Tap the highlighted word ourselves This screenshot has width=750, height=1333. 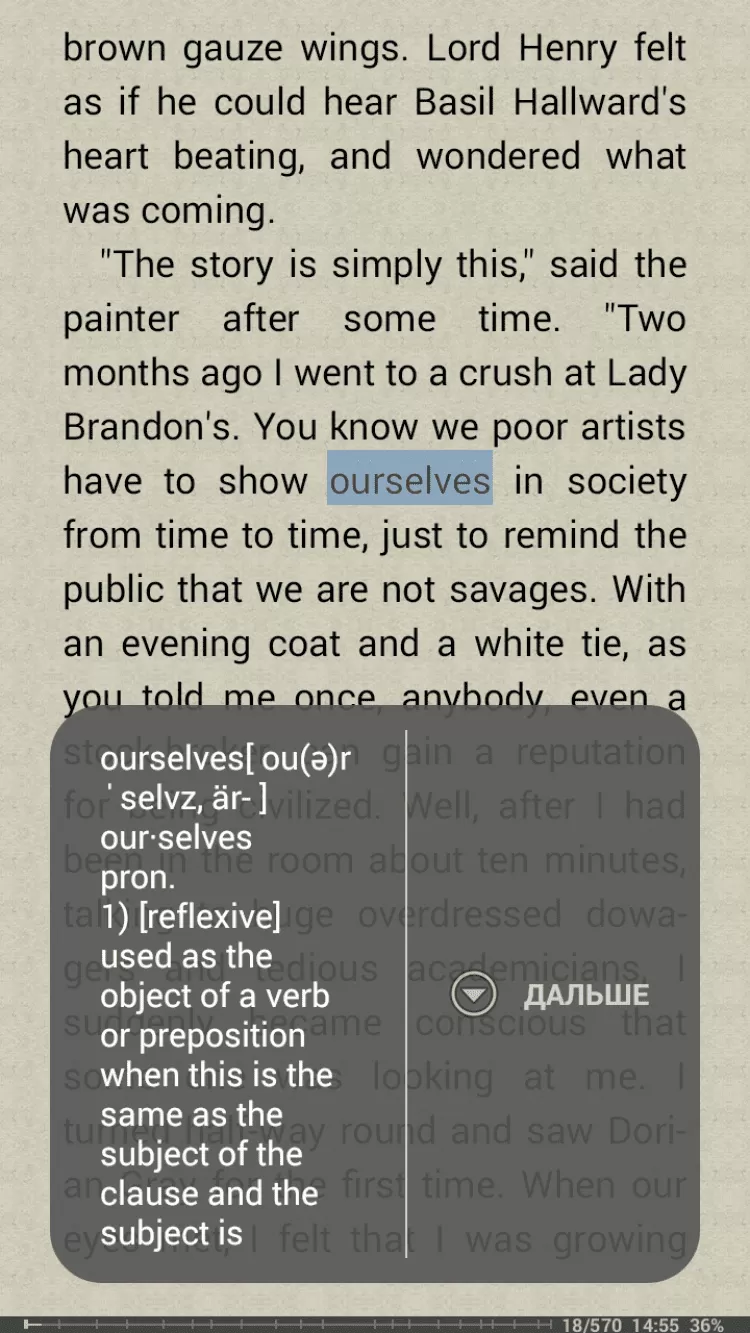tap(410, 481)
